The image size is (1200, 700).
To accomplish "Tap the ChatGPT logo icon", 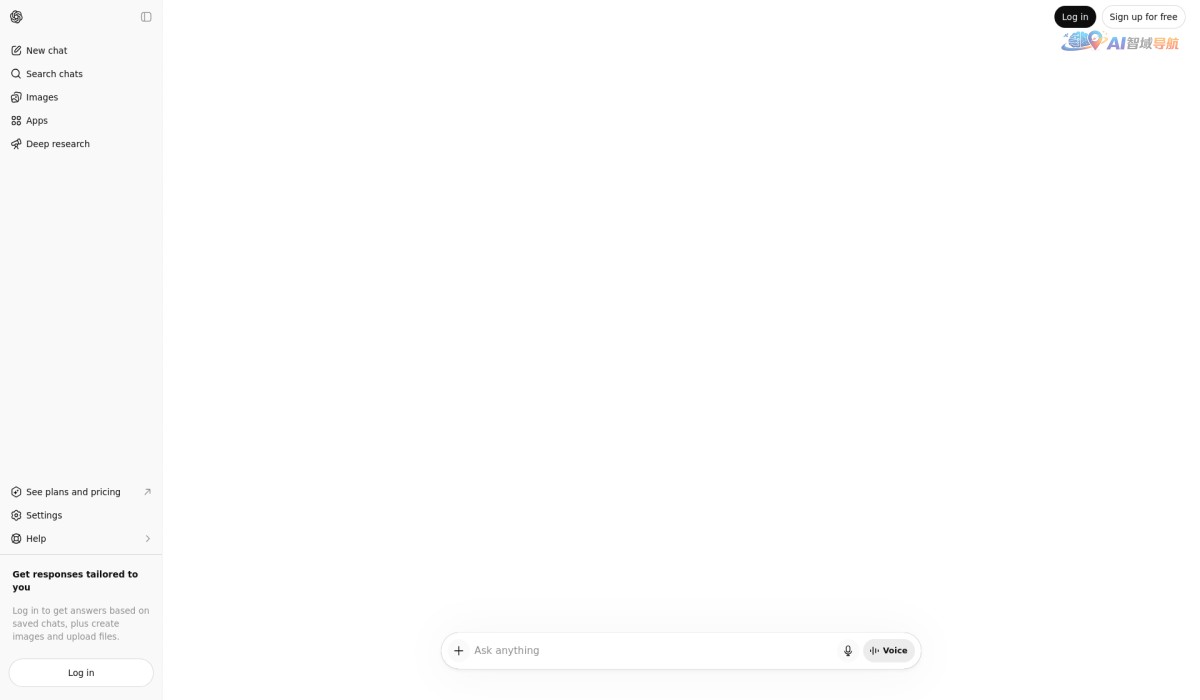I will pos(16,17).
